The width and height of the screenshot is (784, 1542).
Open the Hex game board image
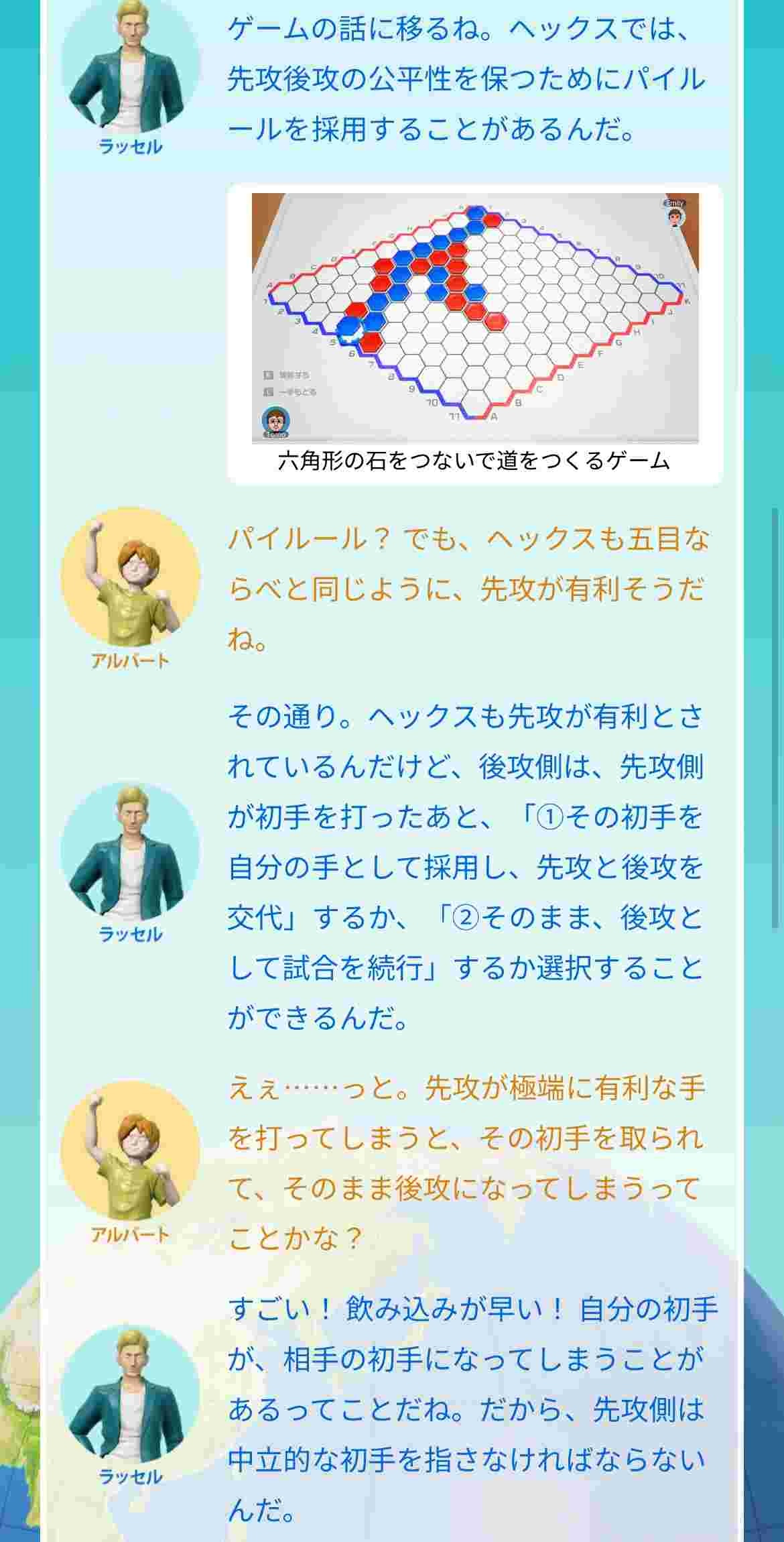click(475, 318)
